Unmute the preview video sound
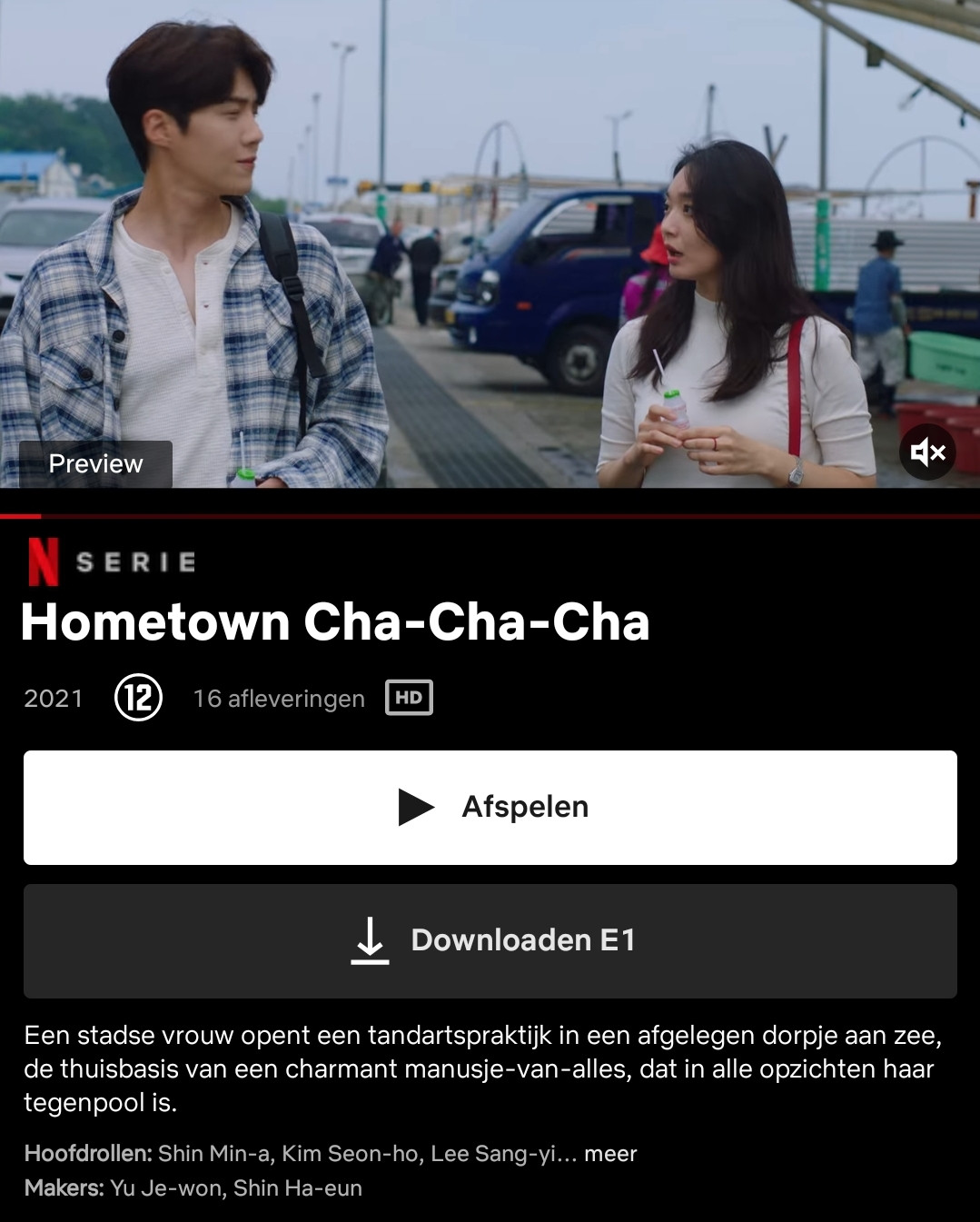This screenshot has width=980, height=1222. (927, 452)
